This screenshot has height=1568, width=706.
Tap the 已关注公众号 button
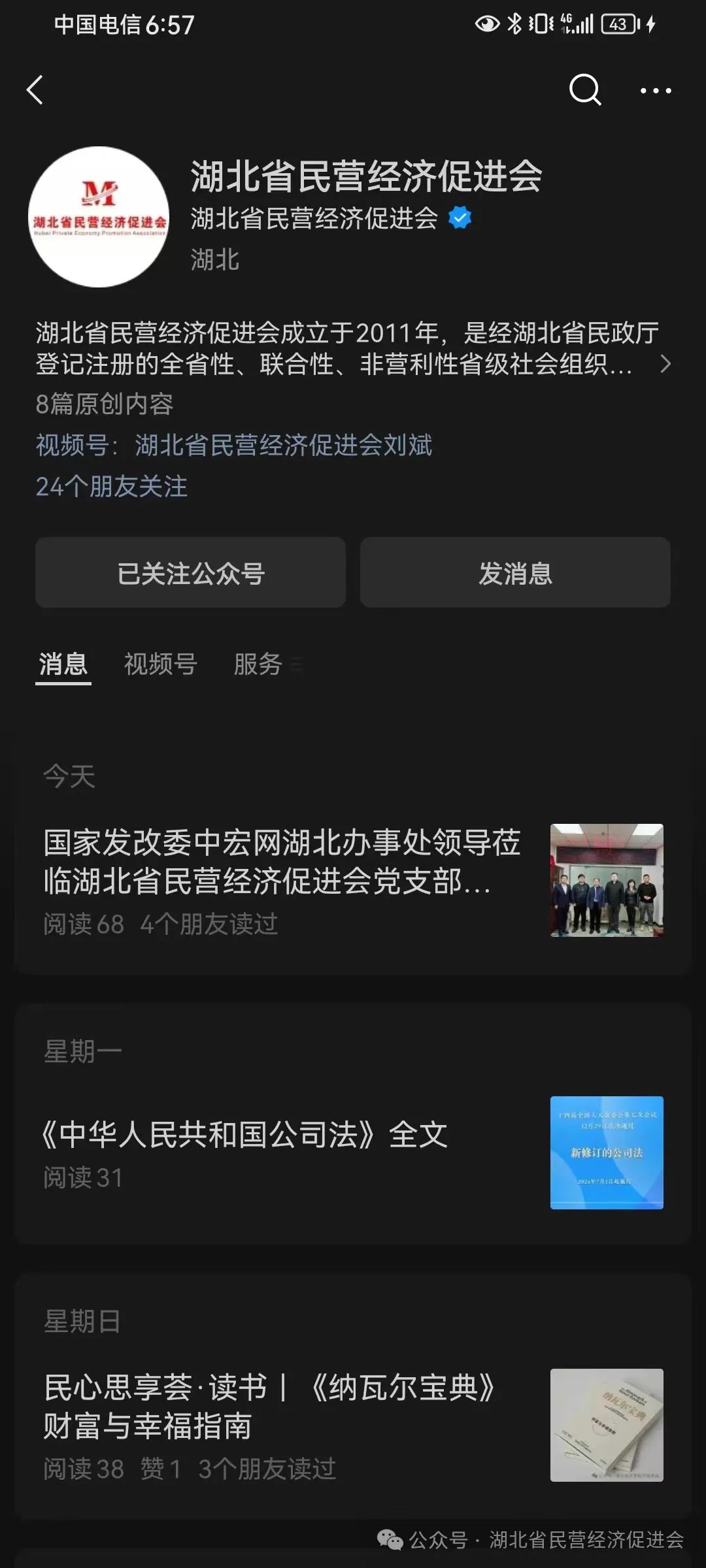tap(190, 573)
